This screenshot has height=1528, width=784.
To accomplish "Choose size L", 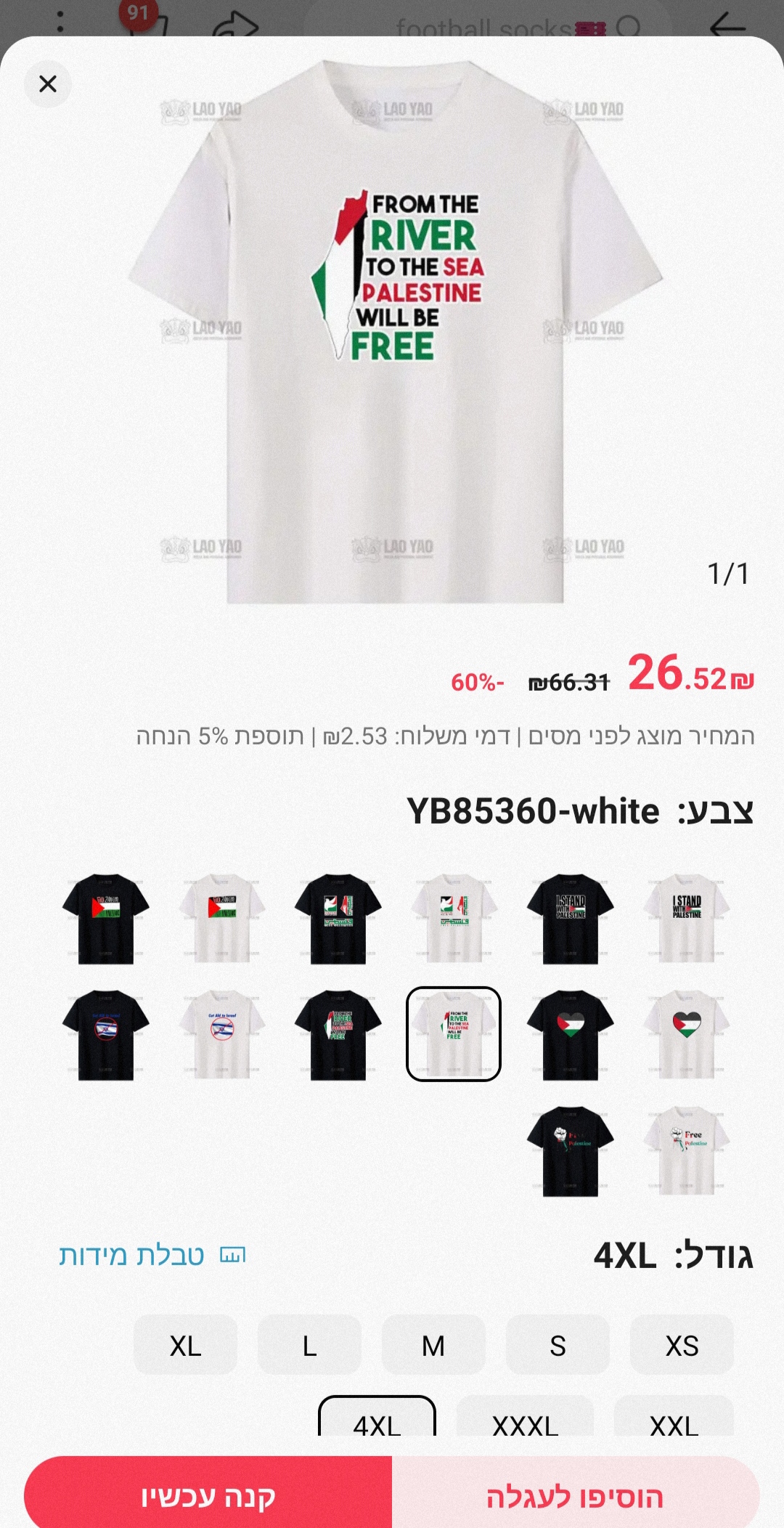I will 309,1346.
